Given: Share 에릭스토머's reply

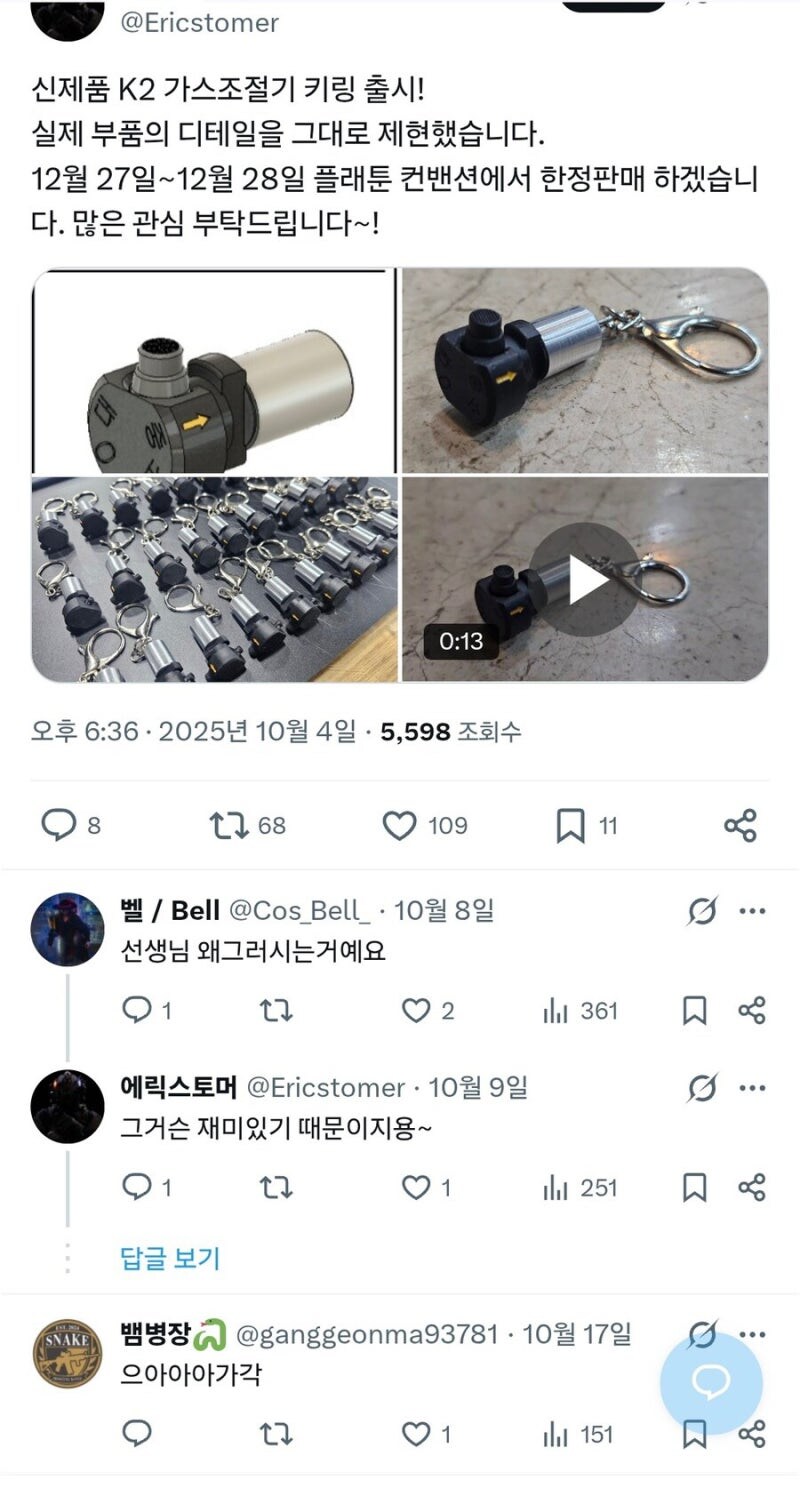Looking at the screenshot, I should [752, 1188].
